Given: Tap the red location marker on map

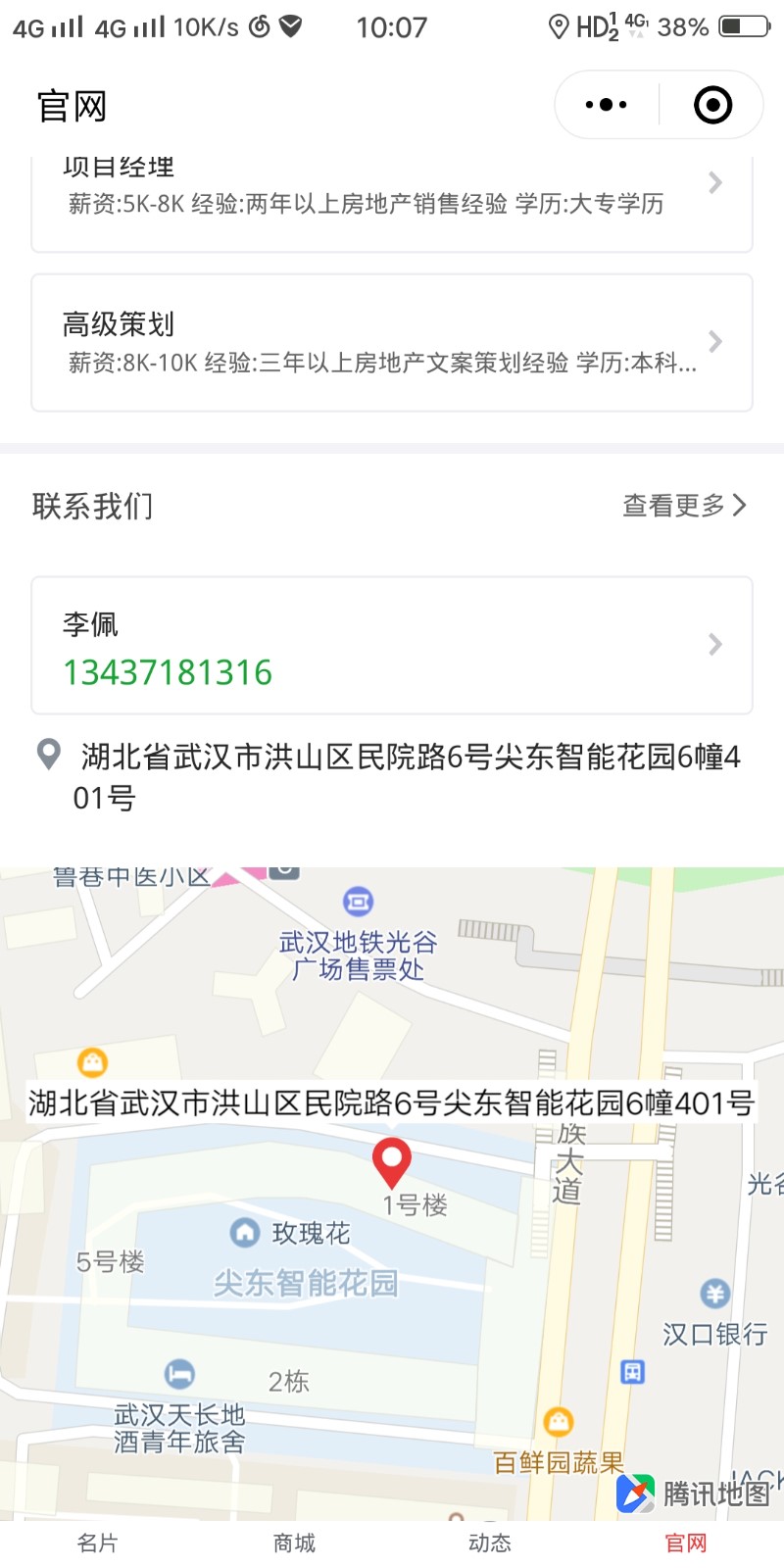Looking at the screenshot, I should coord(392,1162).
